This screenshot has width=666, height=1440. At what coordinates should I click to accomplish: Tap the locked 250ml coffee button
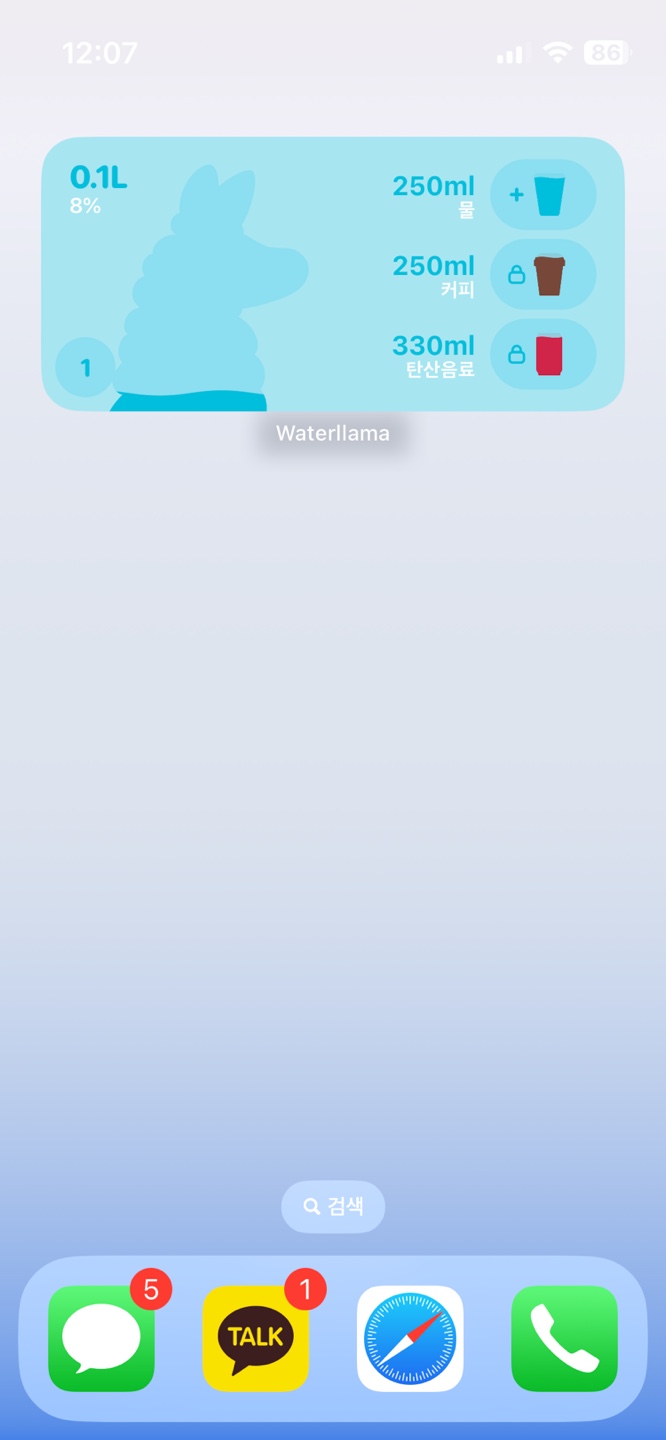point(543,274)
